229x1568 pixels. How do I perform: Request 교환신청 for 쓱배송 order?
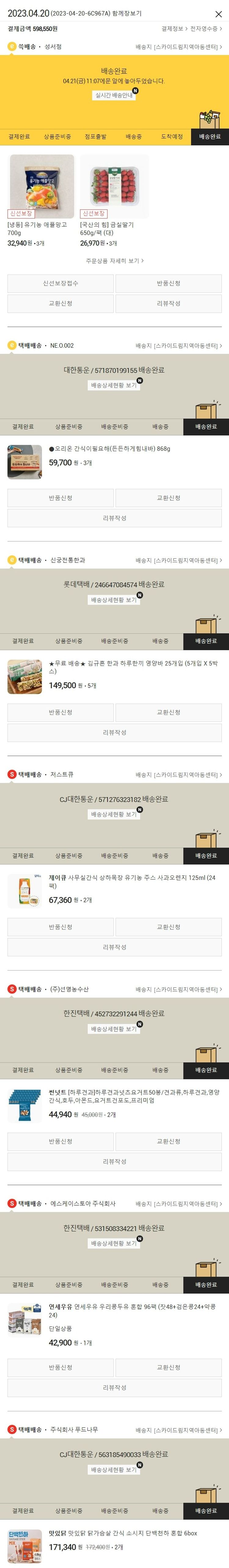[60, 304]
